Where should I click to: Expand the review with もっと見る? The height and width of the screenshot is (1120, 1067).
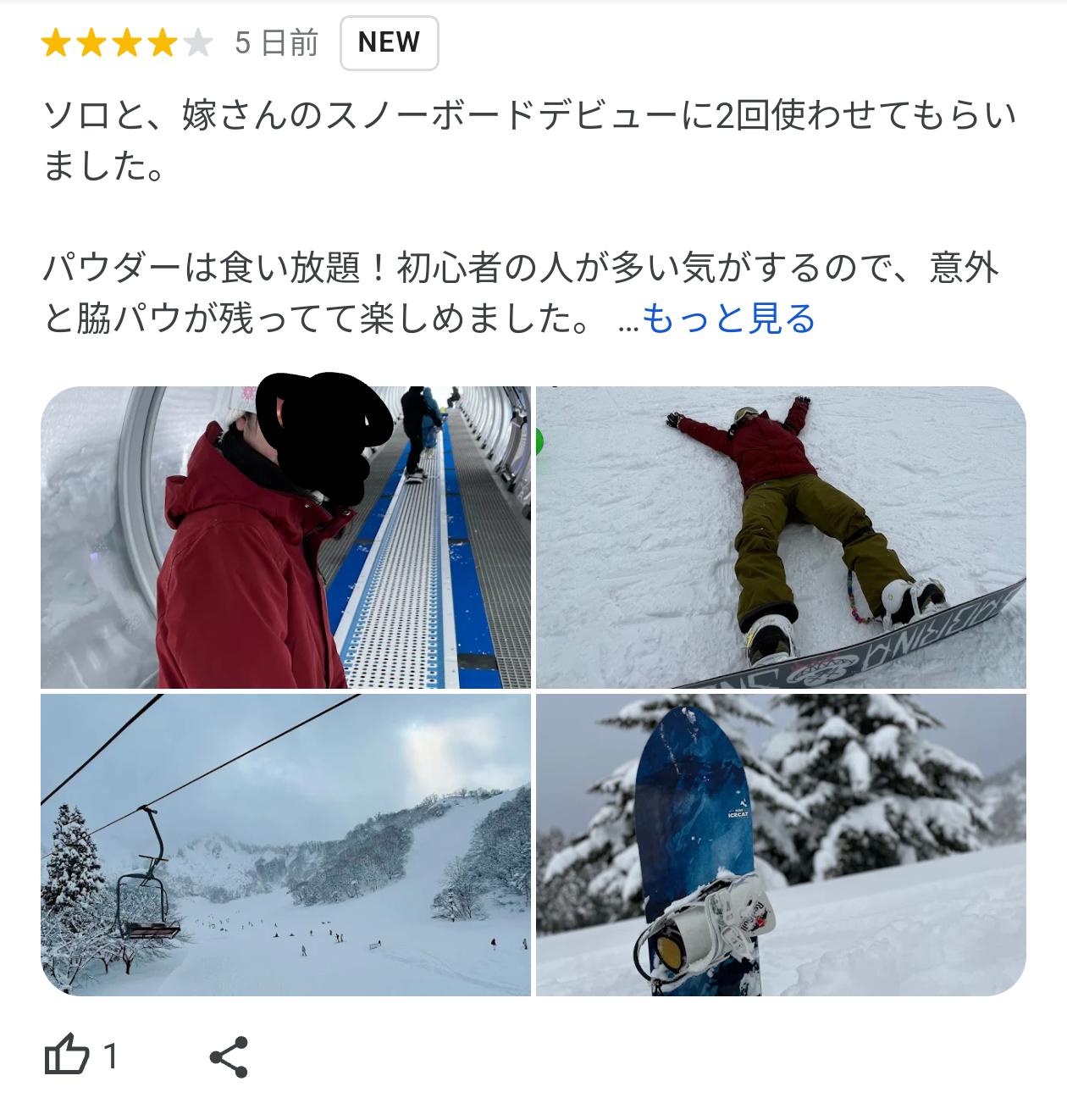[728, 319]
